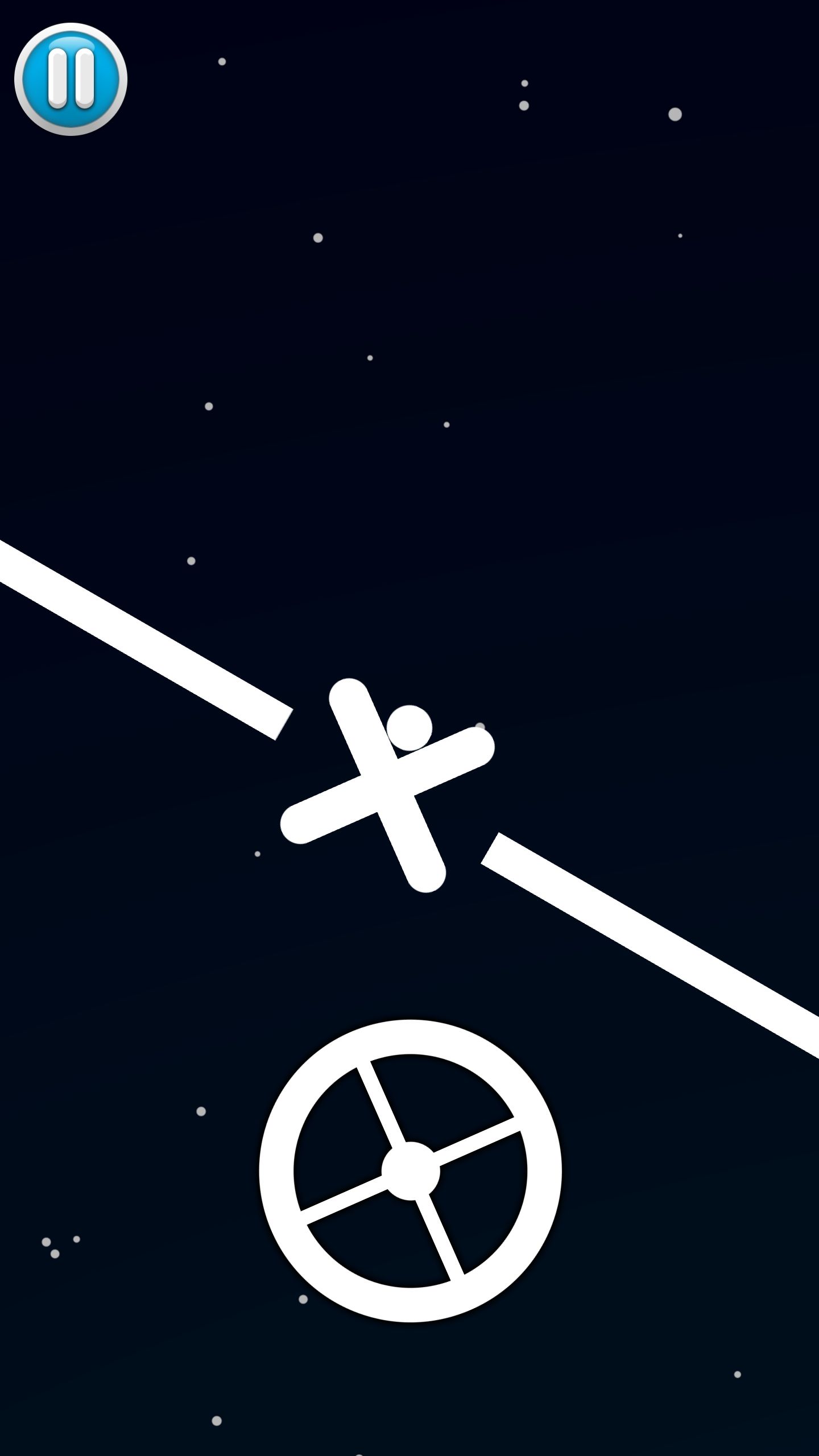This screenshot has height=1456, width=819.
Task: Pause the game
Action: pos(71,79)
